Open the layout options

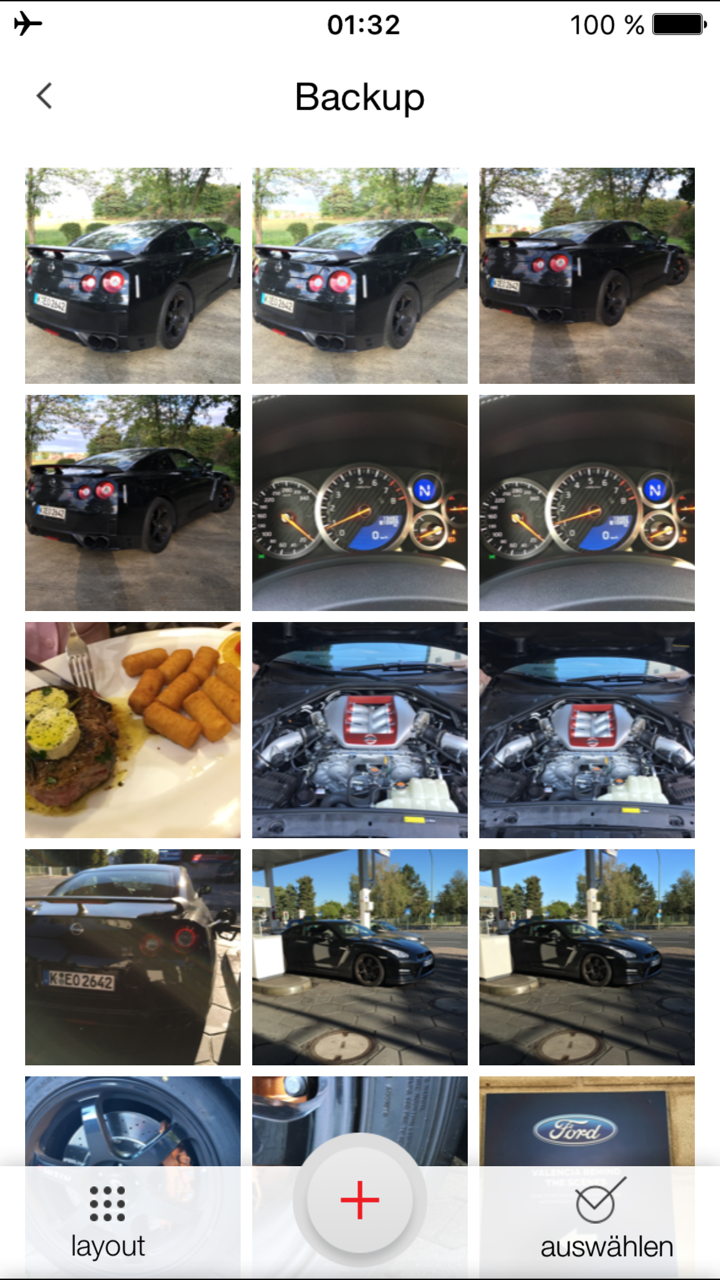108,1222
